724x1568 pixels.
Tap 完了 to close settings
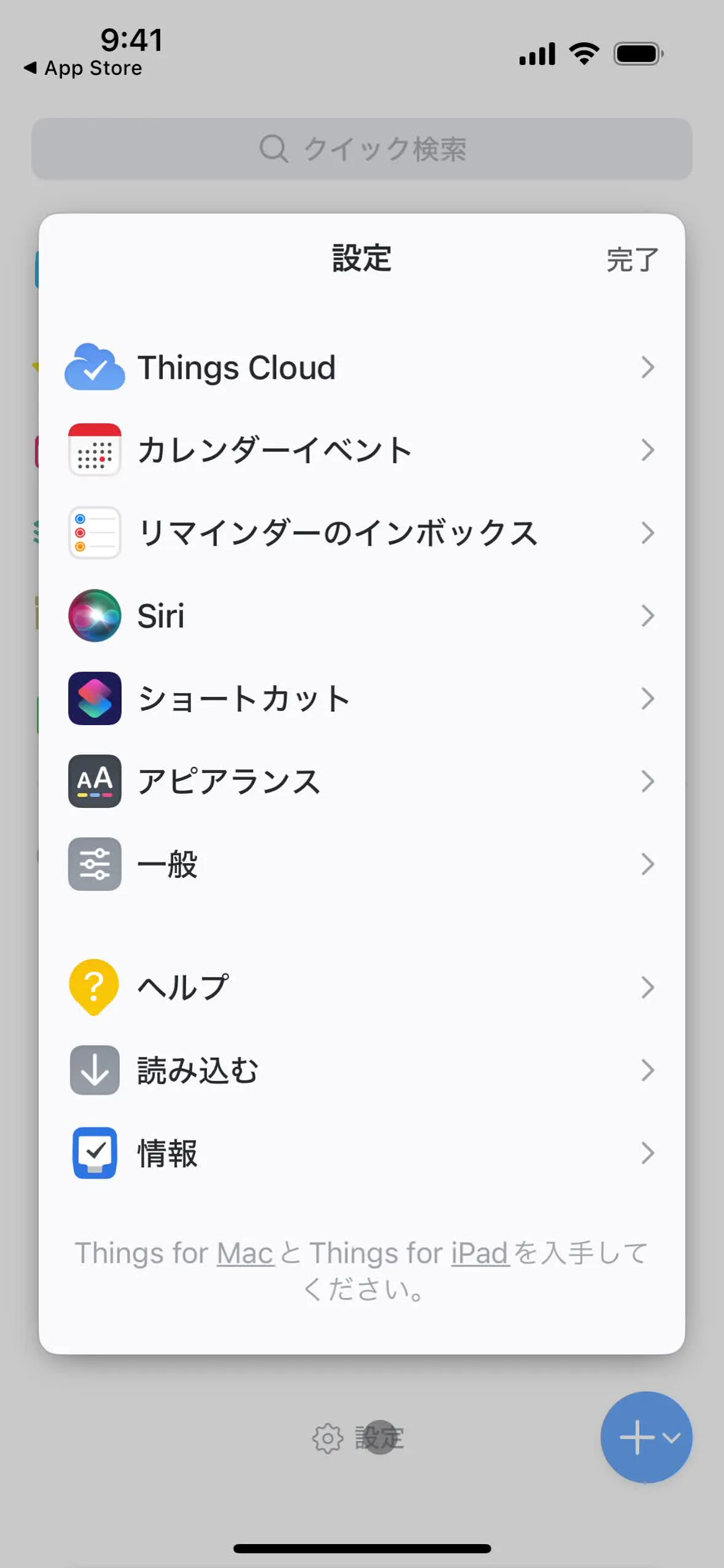point(632,260)
